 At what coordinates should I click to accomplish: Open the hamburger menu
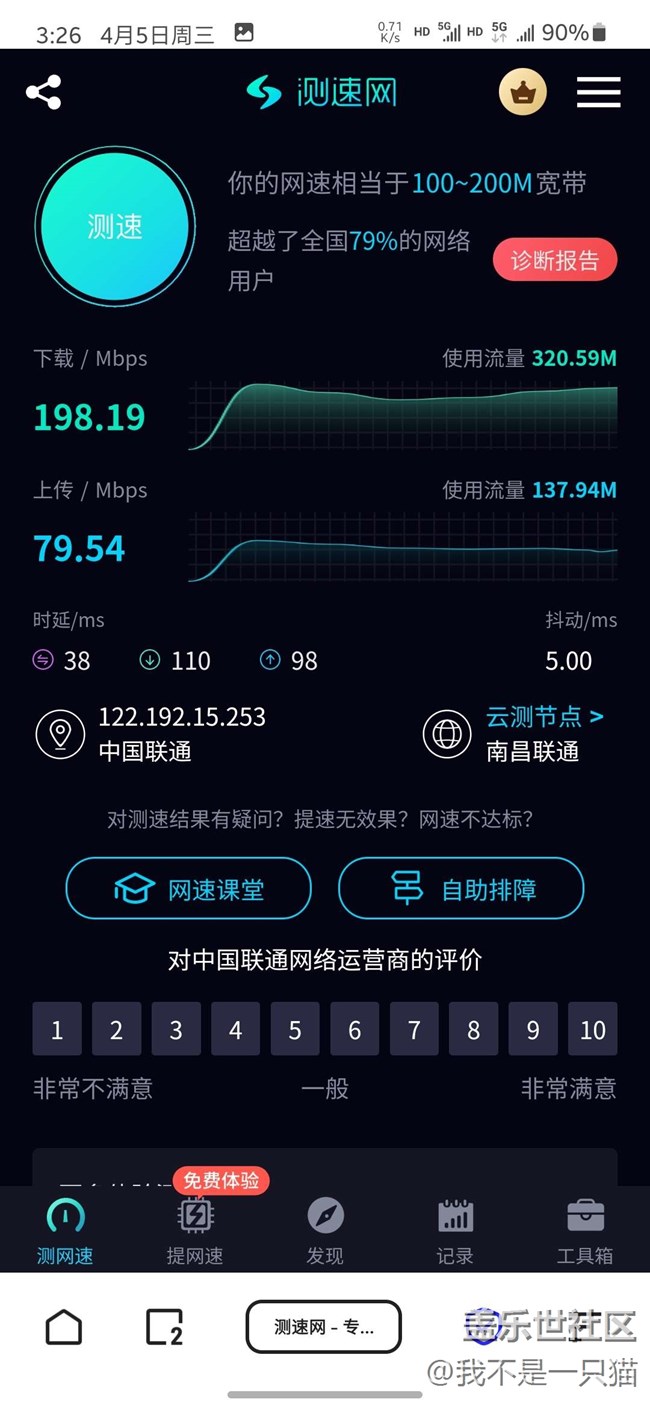coord(598,93)
